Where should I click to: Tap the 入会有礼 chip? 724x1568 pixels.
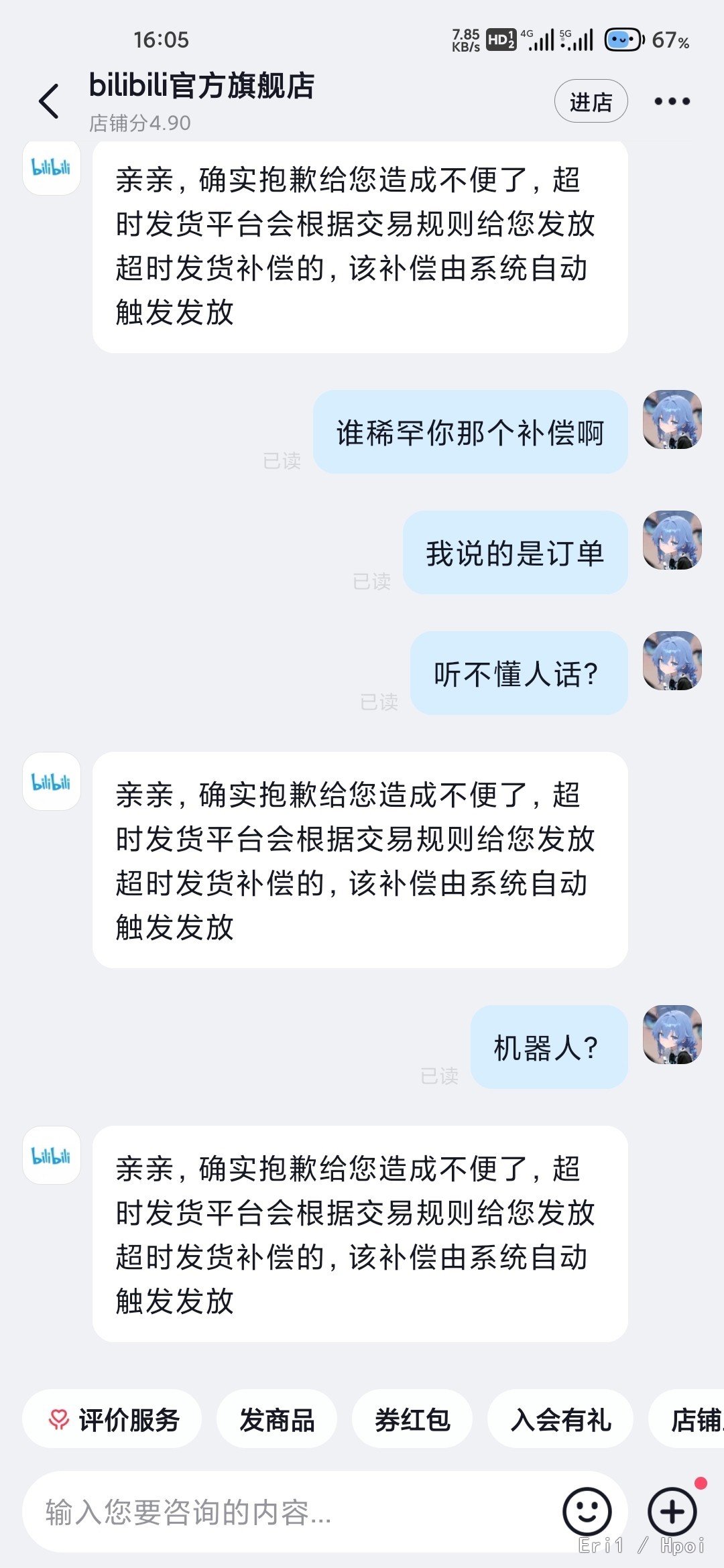560,1419
